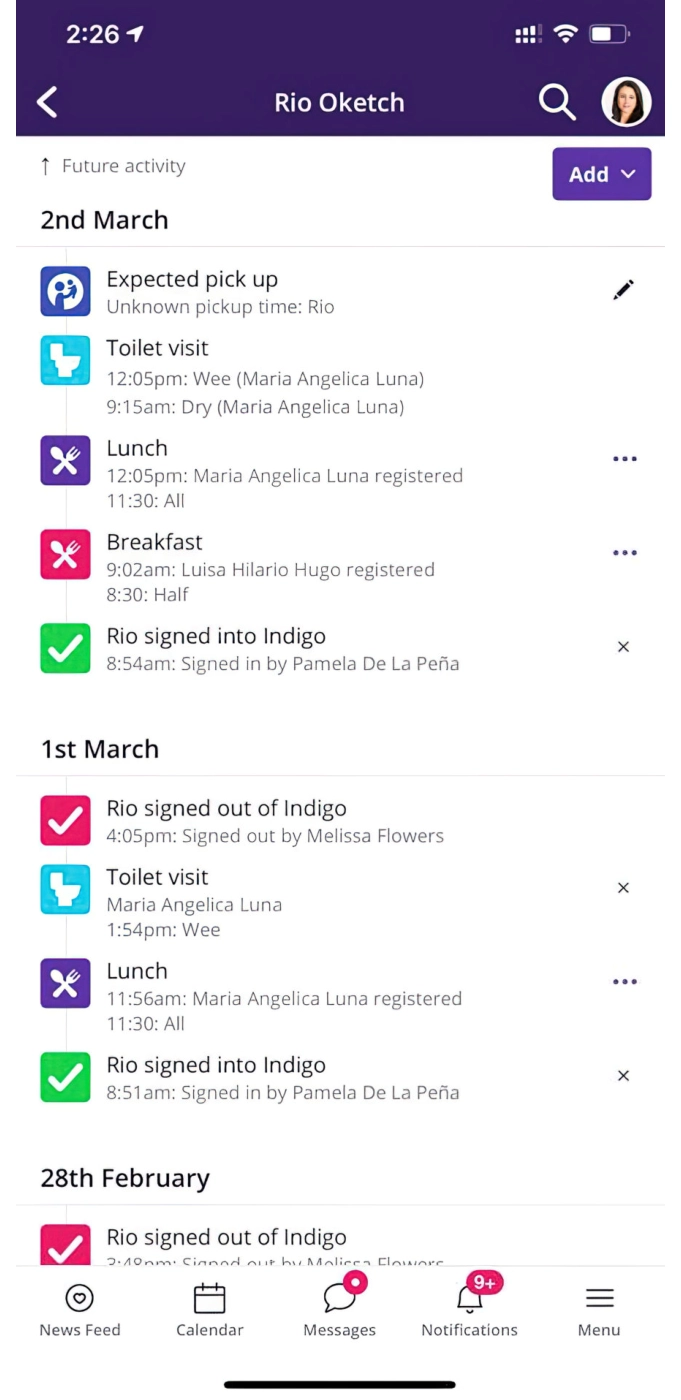Open more options for Breakfast entry

(x=624, y=553)
